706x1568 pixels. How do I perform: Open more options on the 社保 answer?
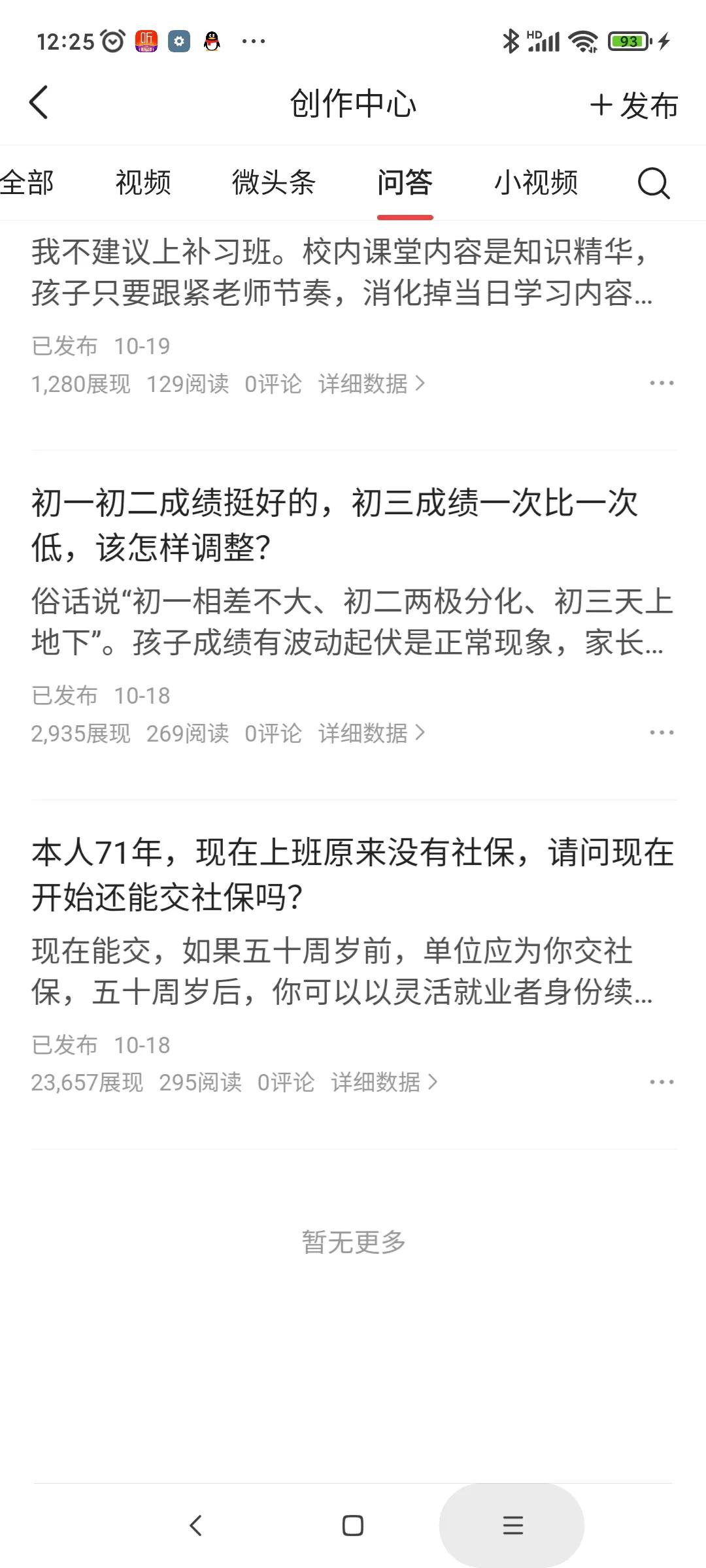[x=662, y=1081]
